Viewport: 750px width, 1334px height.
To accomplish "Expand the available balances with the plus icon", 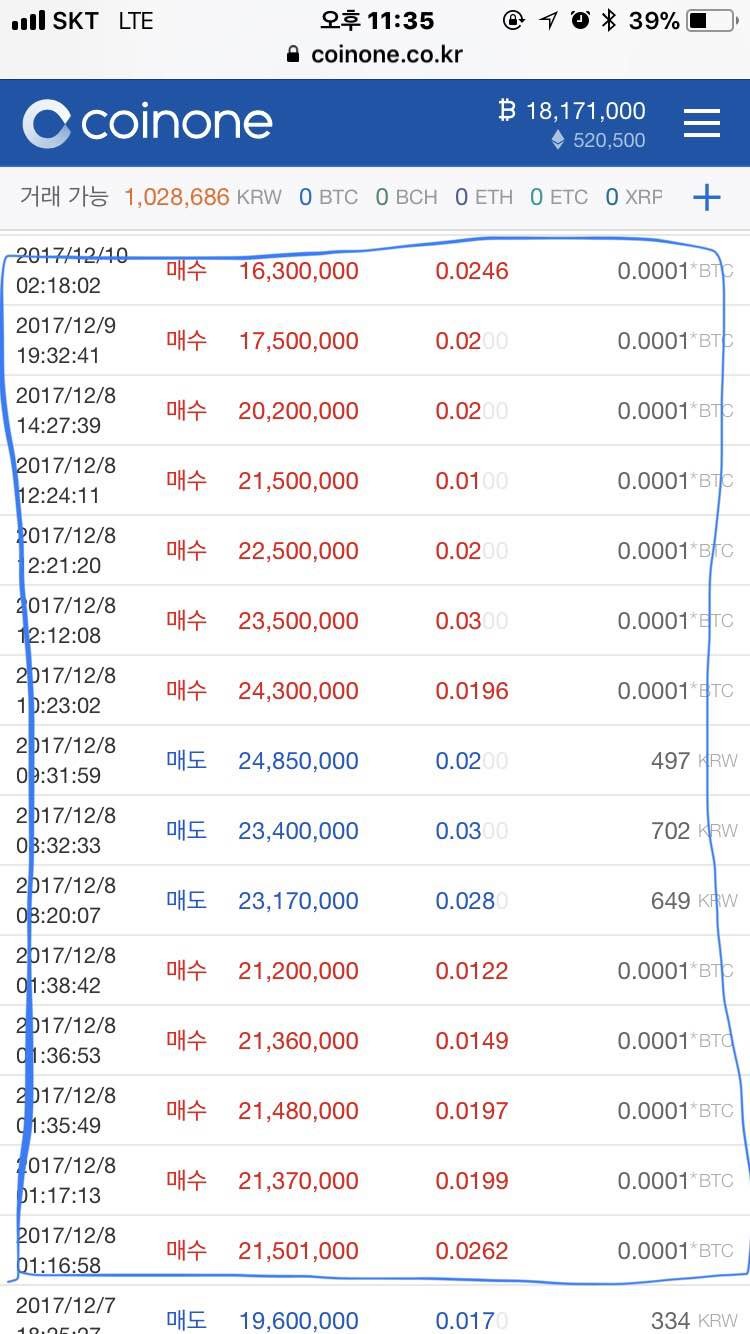I will click(x=706, y=197).
